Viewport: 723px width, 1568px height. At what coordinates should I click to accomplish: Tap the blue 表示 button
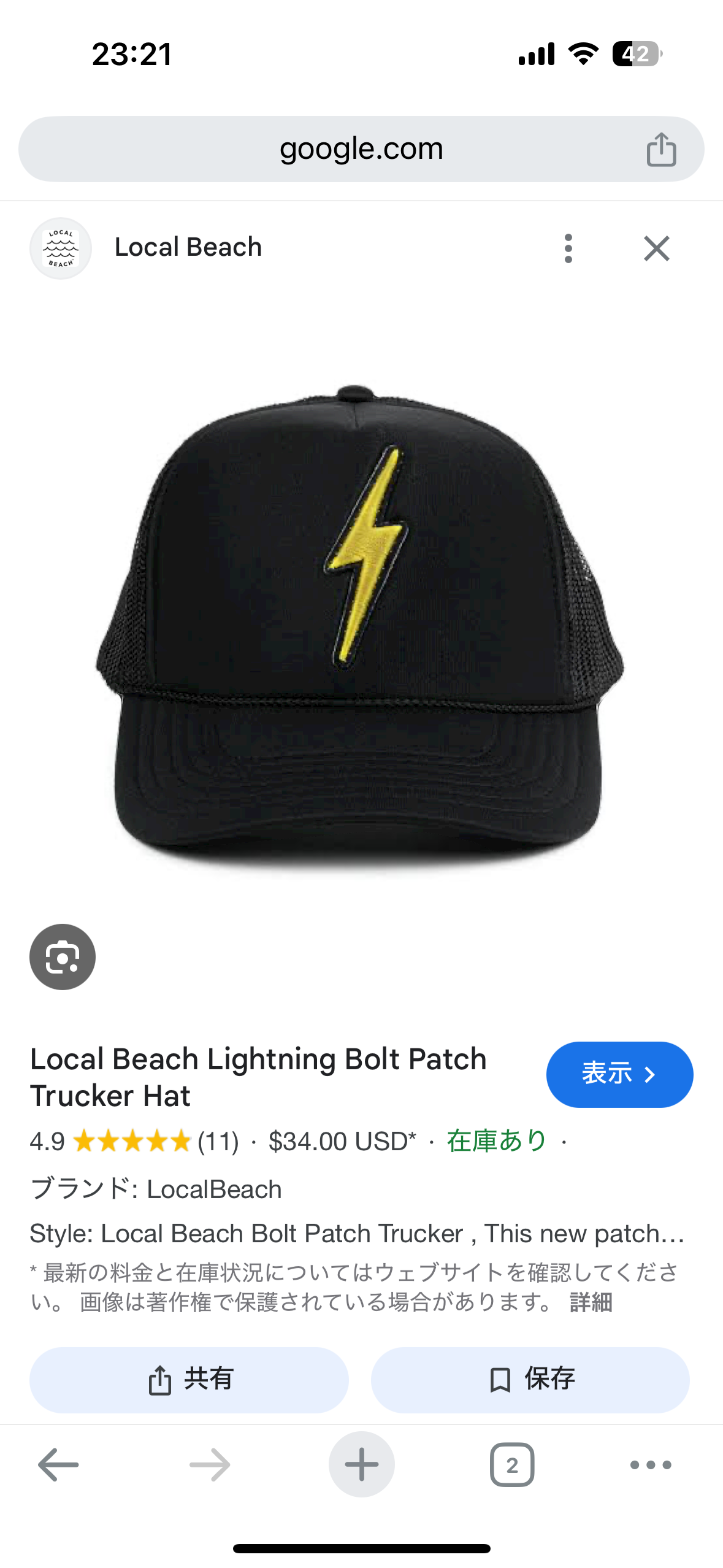pos(619,1074)
